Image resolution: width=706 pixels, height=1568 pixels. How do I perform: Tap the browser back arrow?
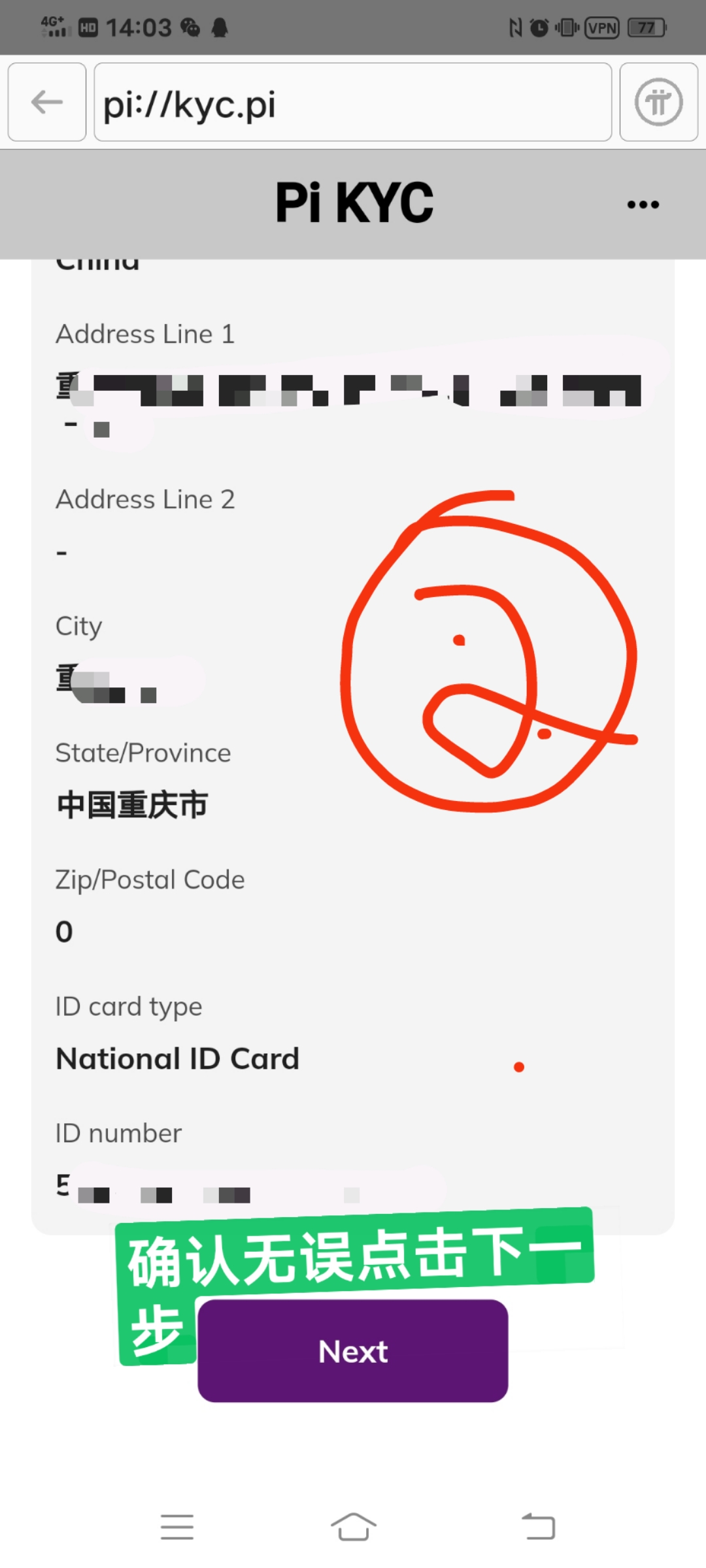point(47,102)
